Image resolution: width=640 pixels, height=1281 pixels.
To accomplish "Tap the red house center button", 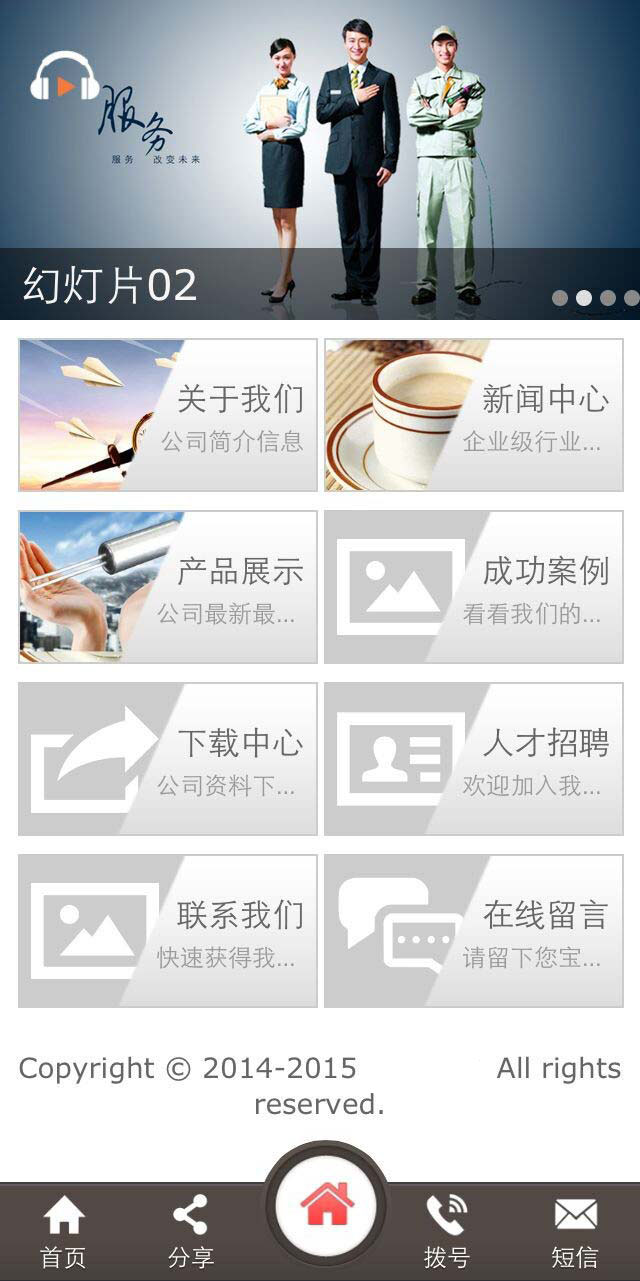I will coord(327,1204).
